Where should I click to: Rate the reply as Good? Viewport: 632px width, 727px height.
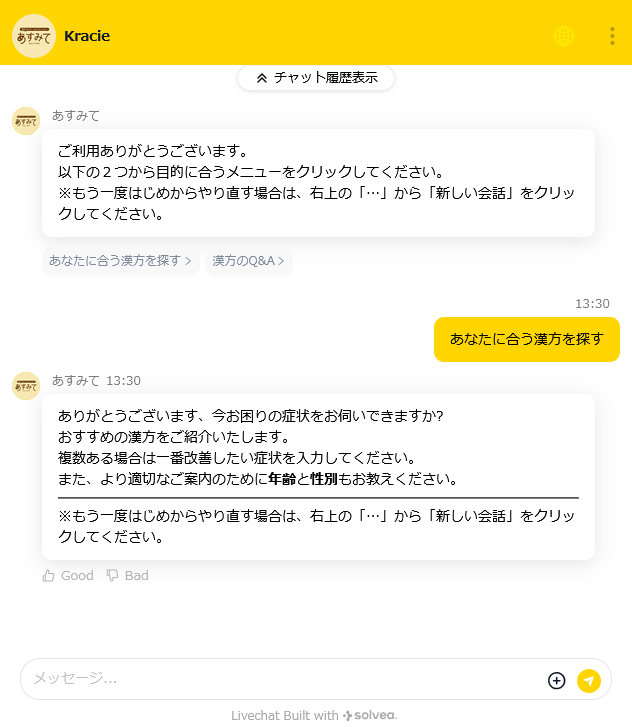click(68, 575)
